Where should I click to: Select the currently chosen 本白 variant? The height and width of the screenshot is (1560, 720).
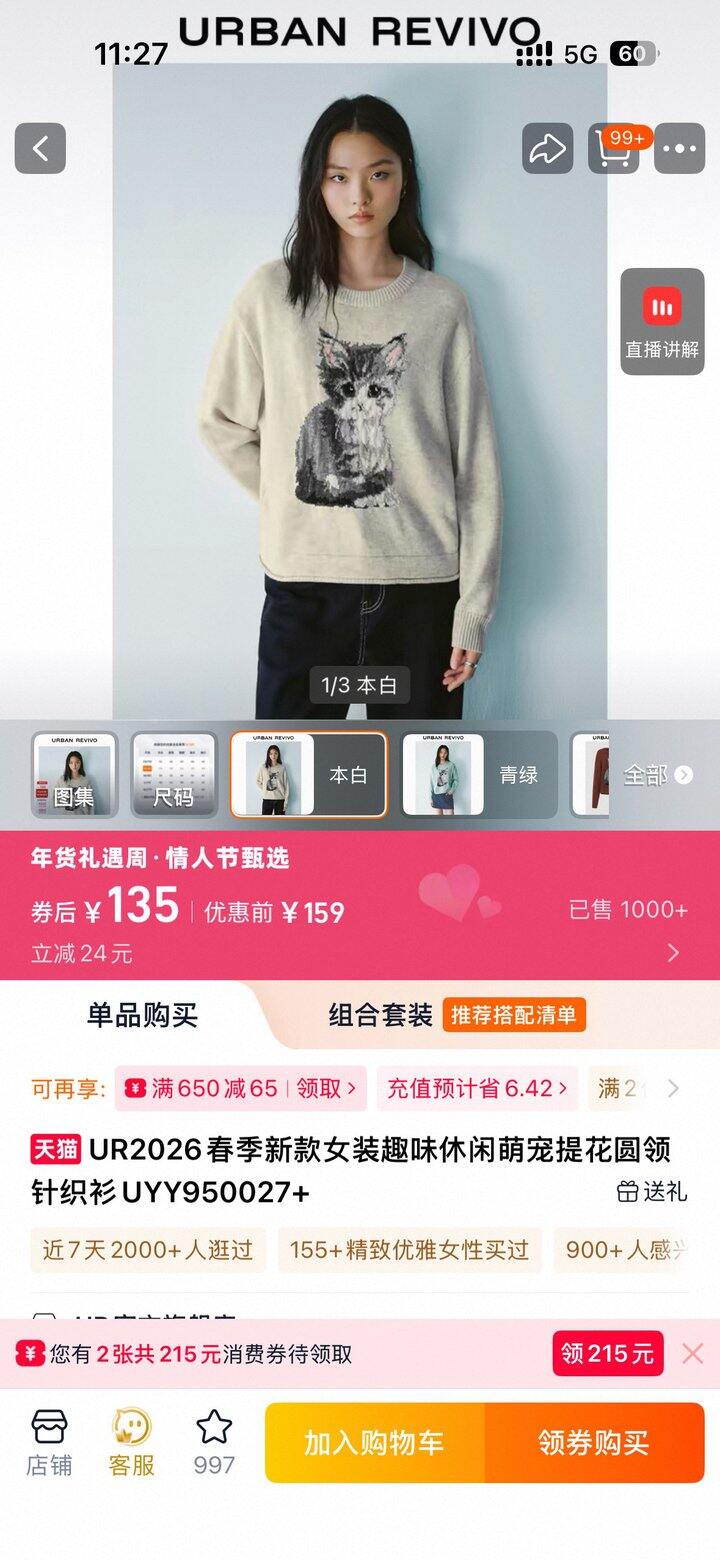pyautogui.click(x=308, y=775)
